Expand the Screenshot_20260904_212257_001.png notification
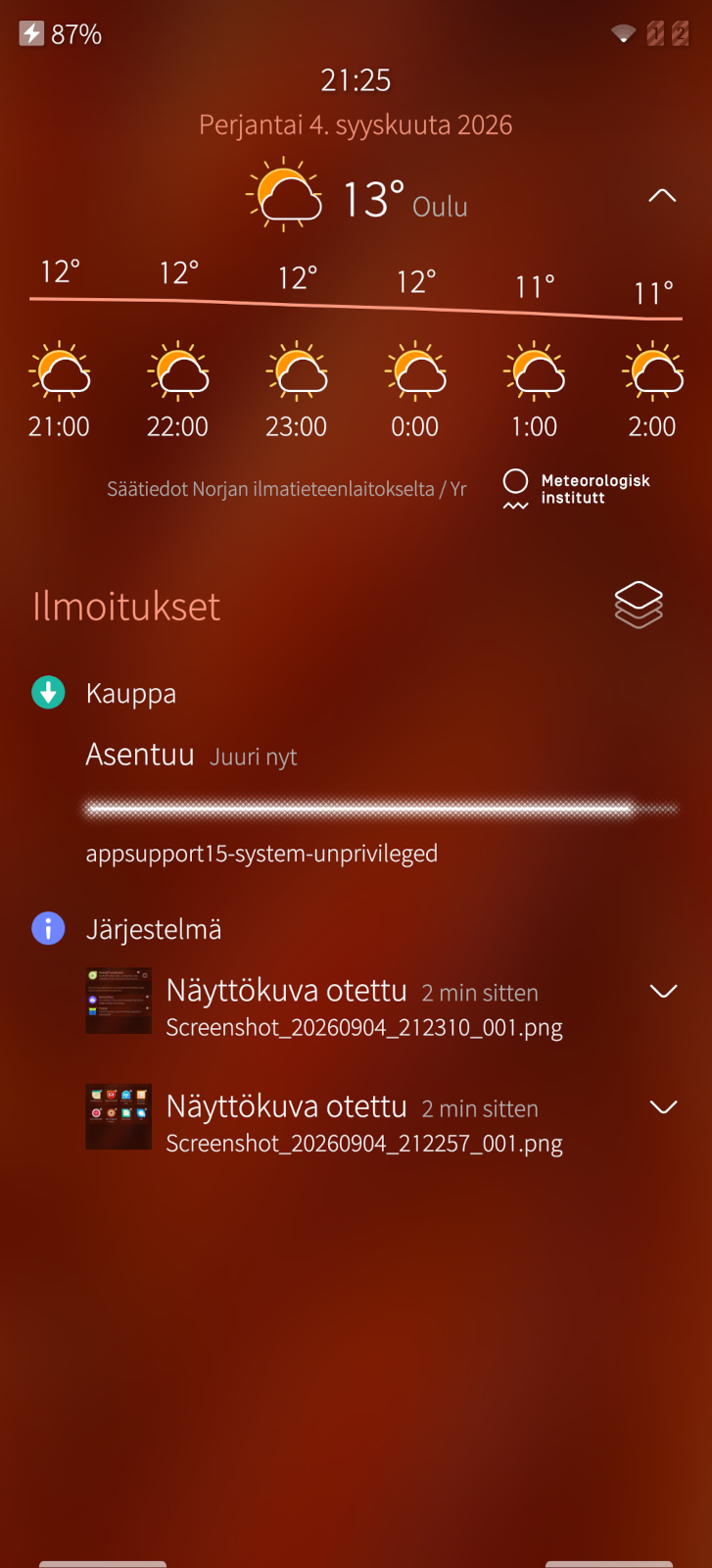 point(663,1107)
